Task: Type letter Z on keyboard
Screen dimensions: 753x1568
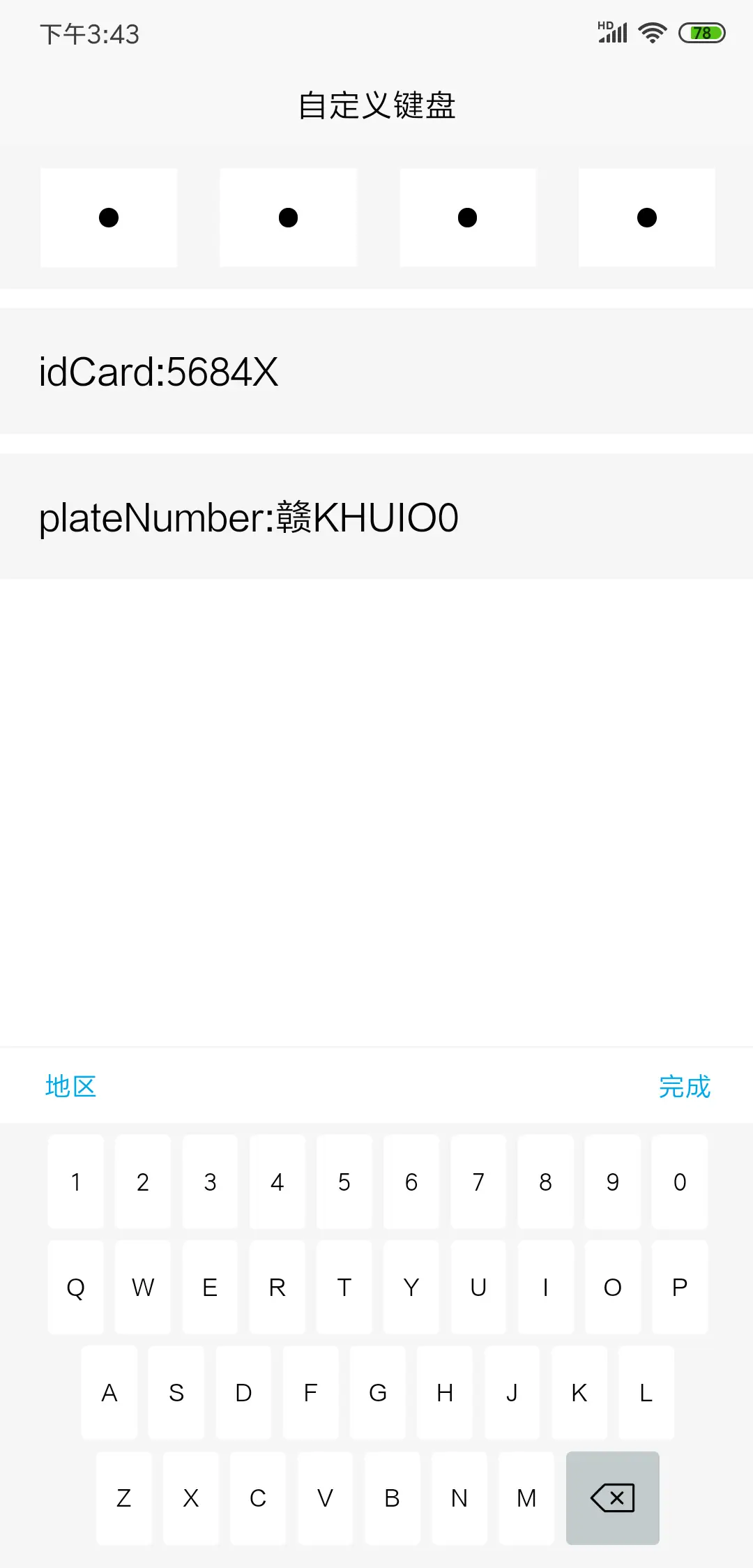Action: tap(123, 1498)
